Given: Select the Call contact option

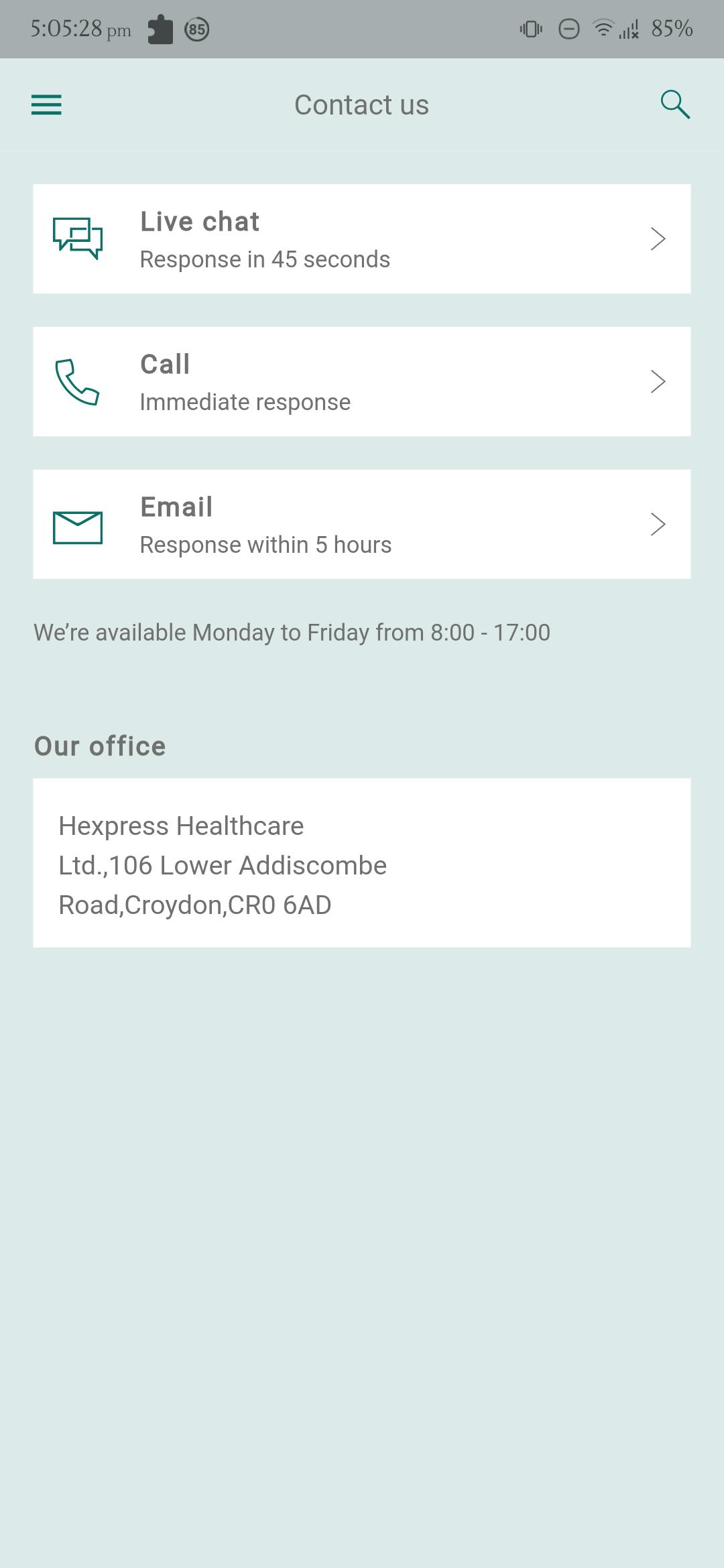Looking at the screenshot, I should coord(362,381).
